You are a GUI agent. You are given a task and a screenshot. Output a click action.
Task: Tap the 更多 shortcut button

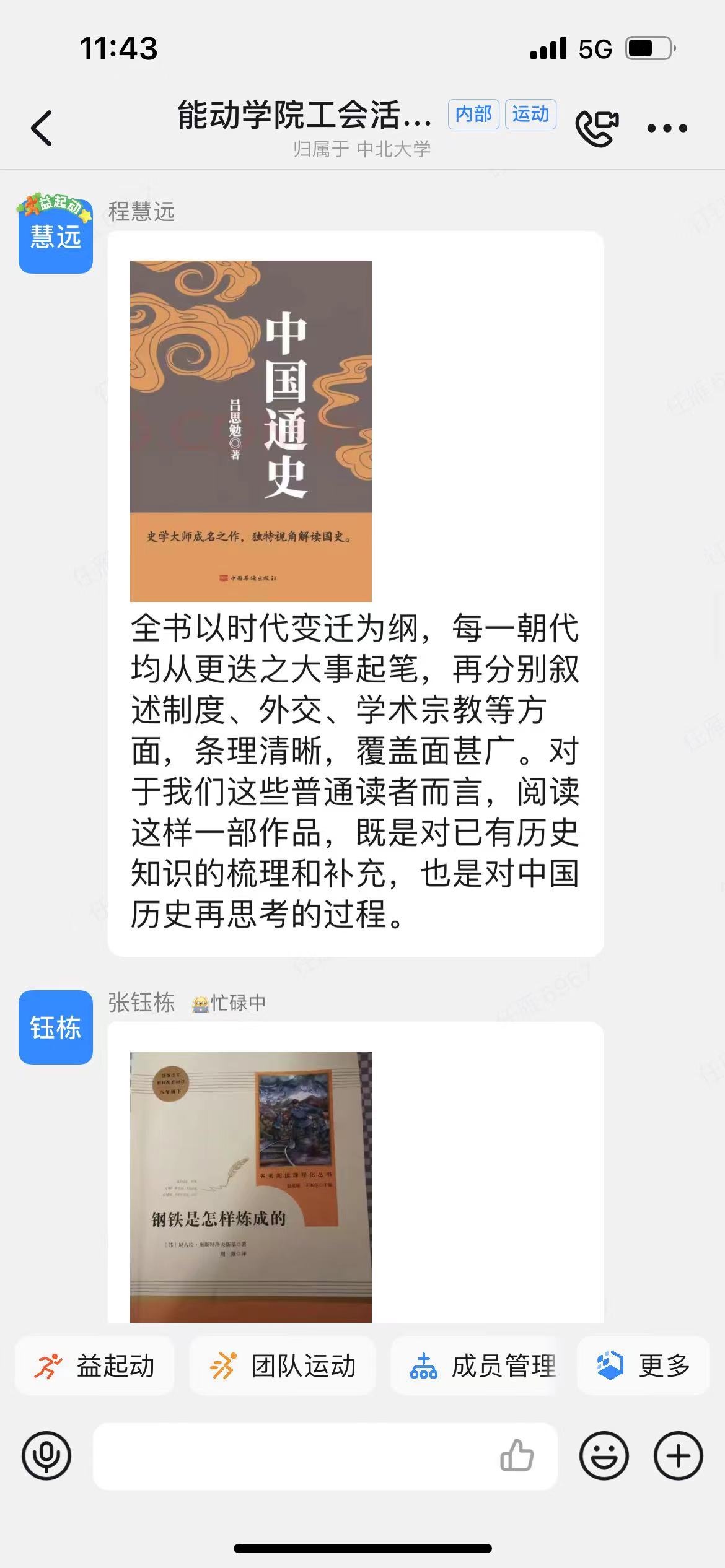643,1365
